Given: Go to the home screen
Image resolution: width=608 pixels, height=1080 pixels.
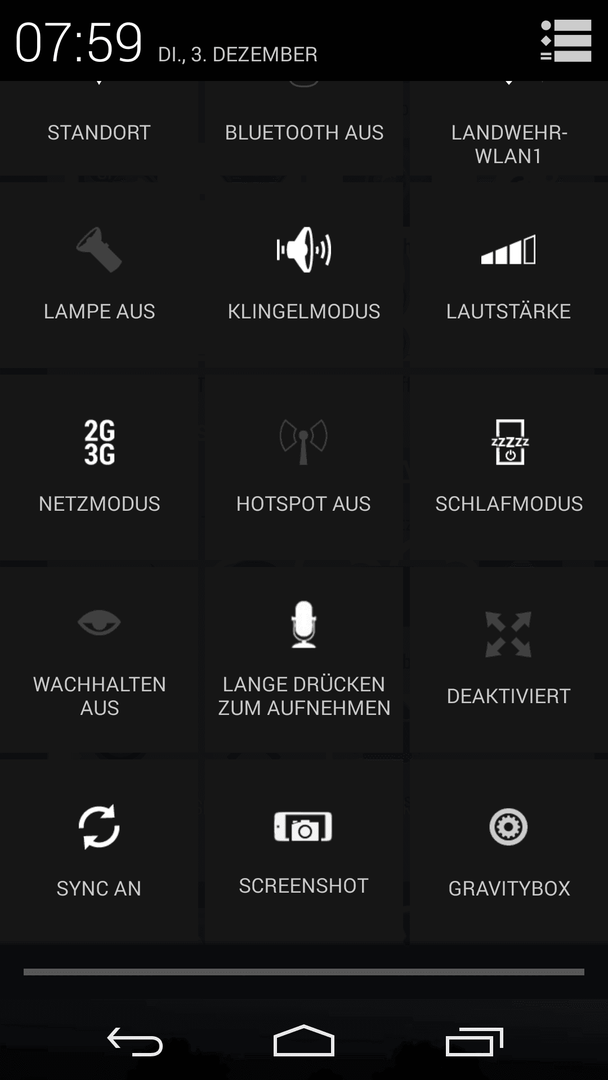Looking at the screenshot, I should (x=304, y=1041).
